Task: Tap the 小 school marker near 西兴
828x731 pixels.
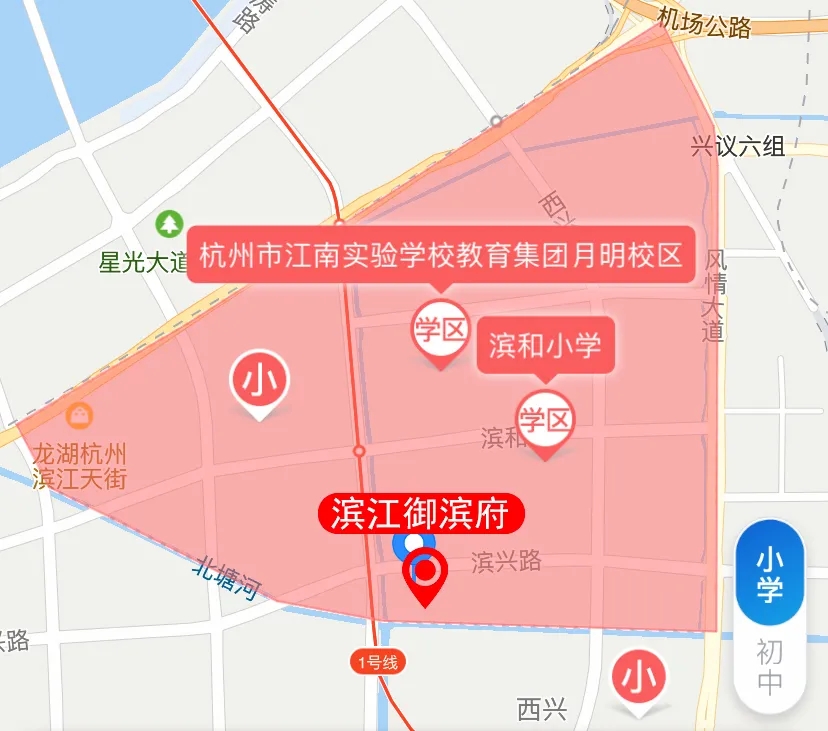Action: pyautogui.click(x=638, y=678)
